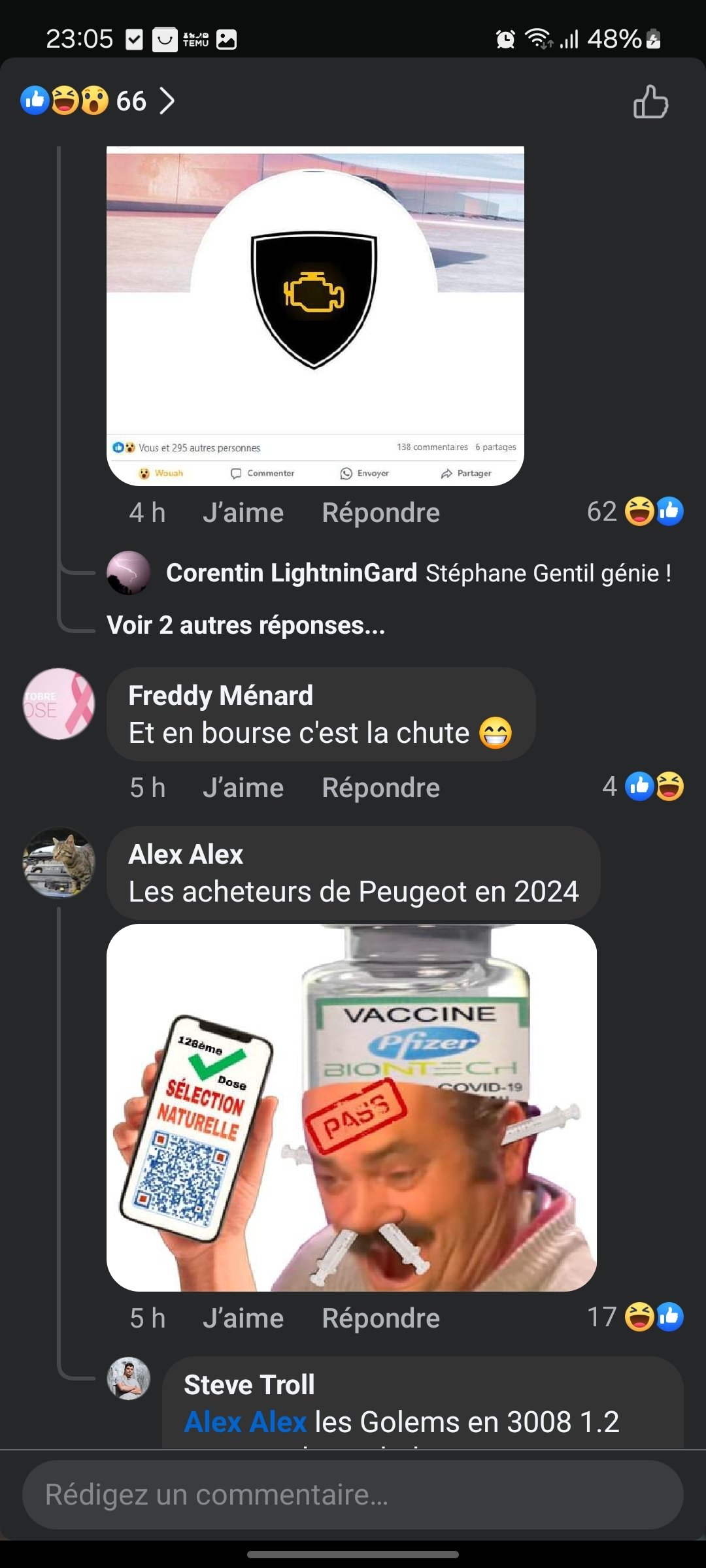The height and width of the screenshot is (1568, 706).
Task: View the 62 reactions on the image comment
Action: point(635,512)
